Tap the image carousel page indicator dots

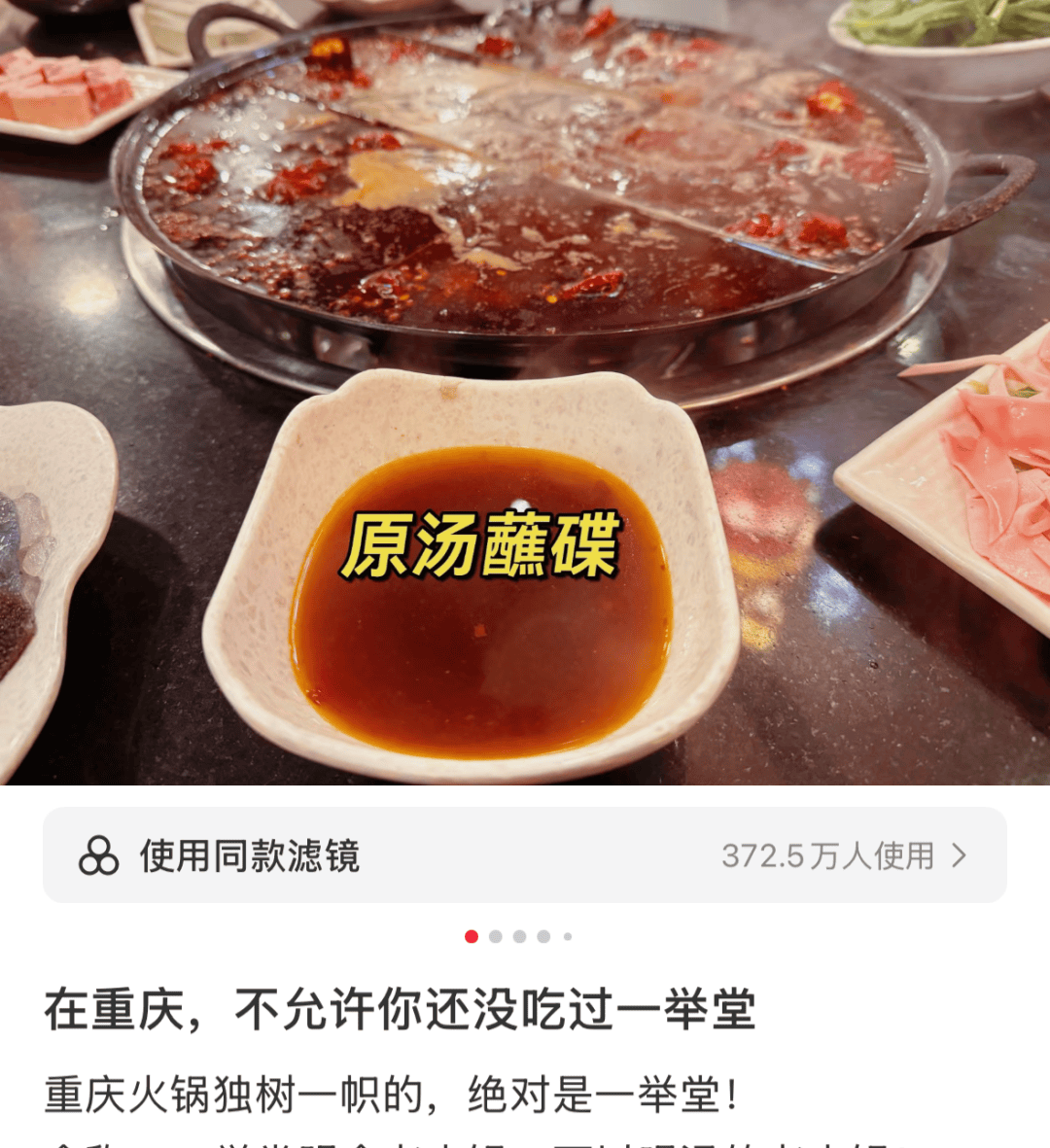click(519, 936)
